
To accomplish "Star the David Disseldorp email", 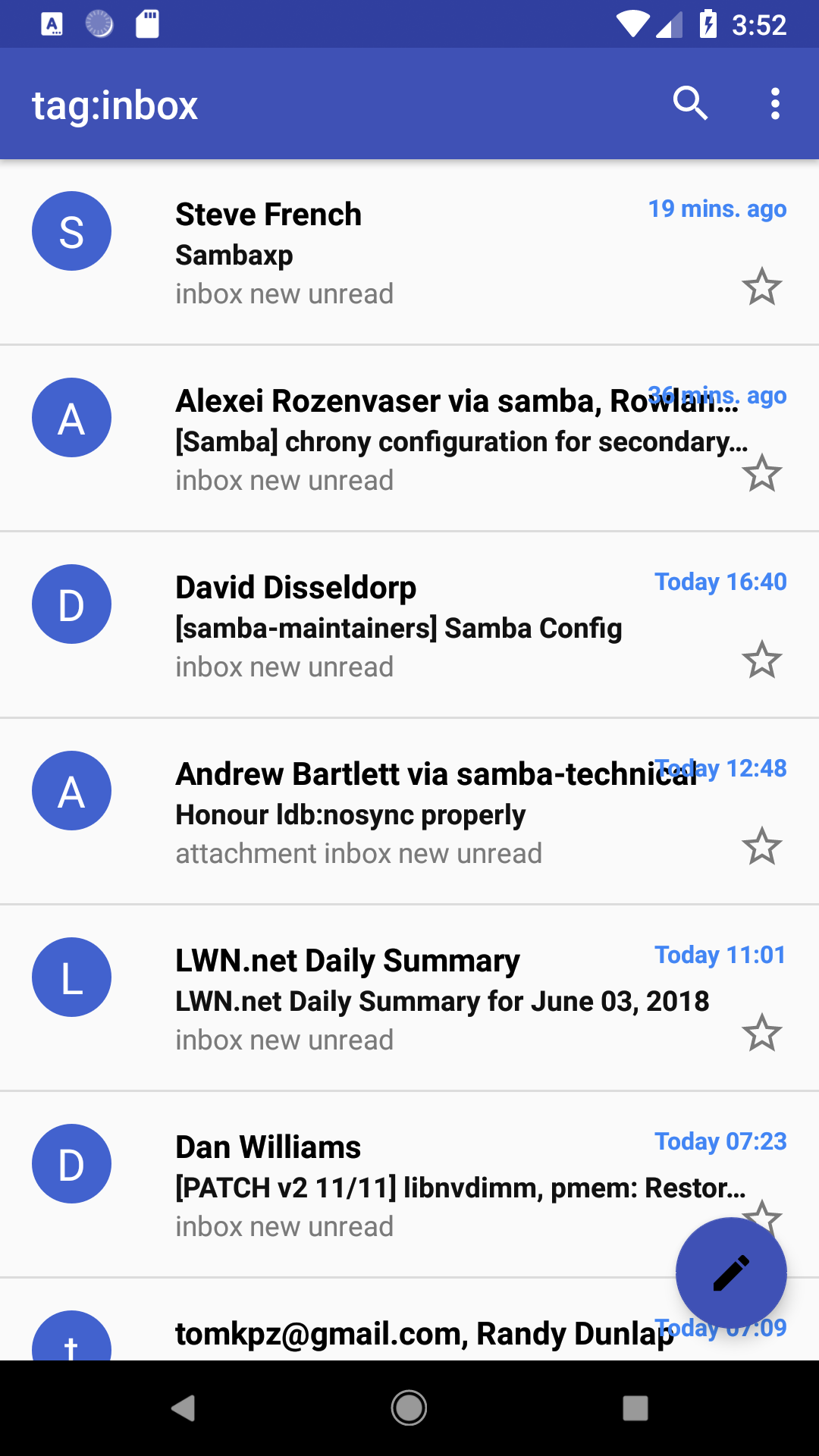I will 761,660.
